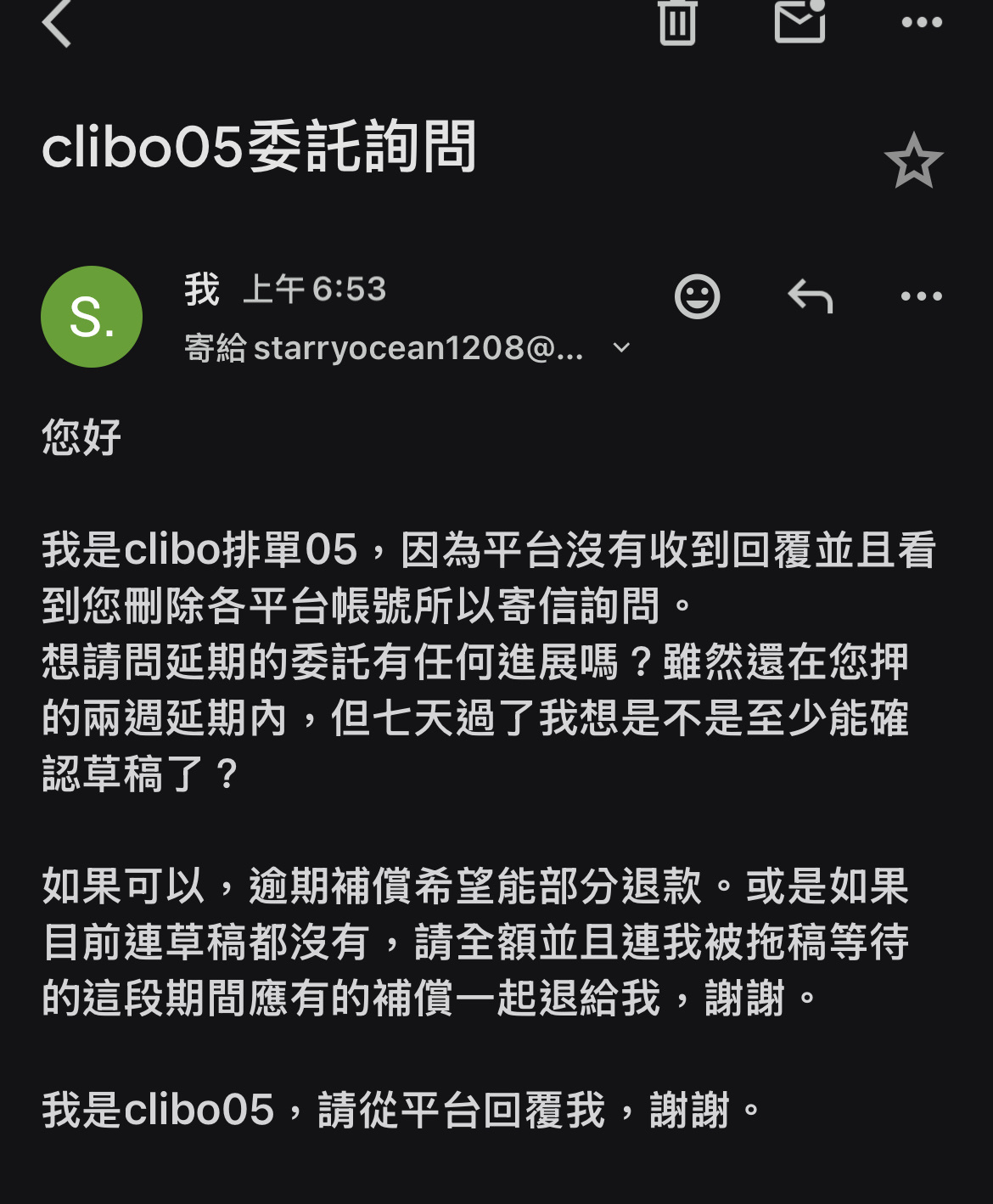The width and height of the screenshot is (993, 1204).
Task: Open the message options menu
Action: click(x=922, y=296)
